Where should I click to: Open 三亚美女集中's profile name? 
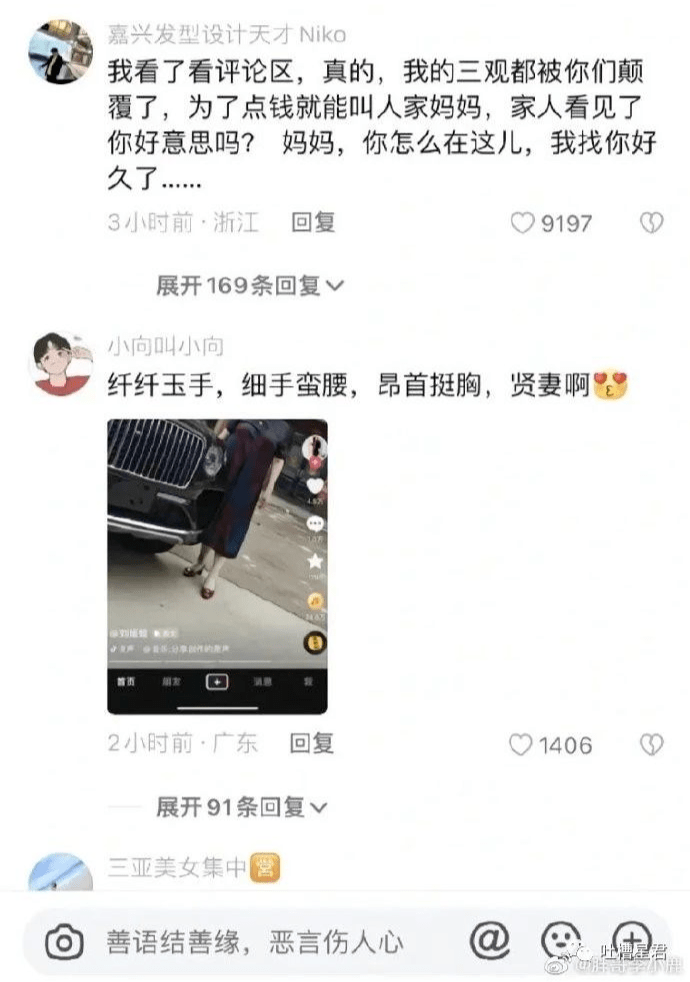pyautogui.click(x=176, y=868)
